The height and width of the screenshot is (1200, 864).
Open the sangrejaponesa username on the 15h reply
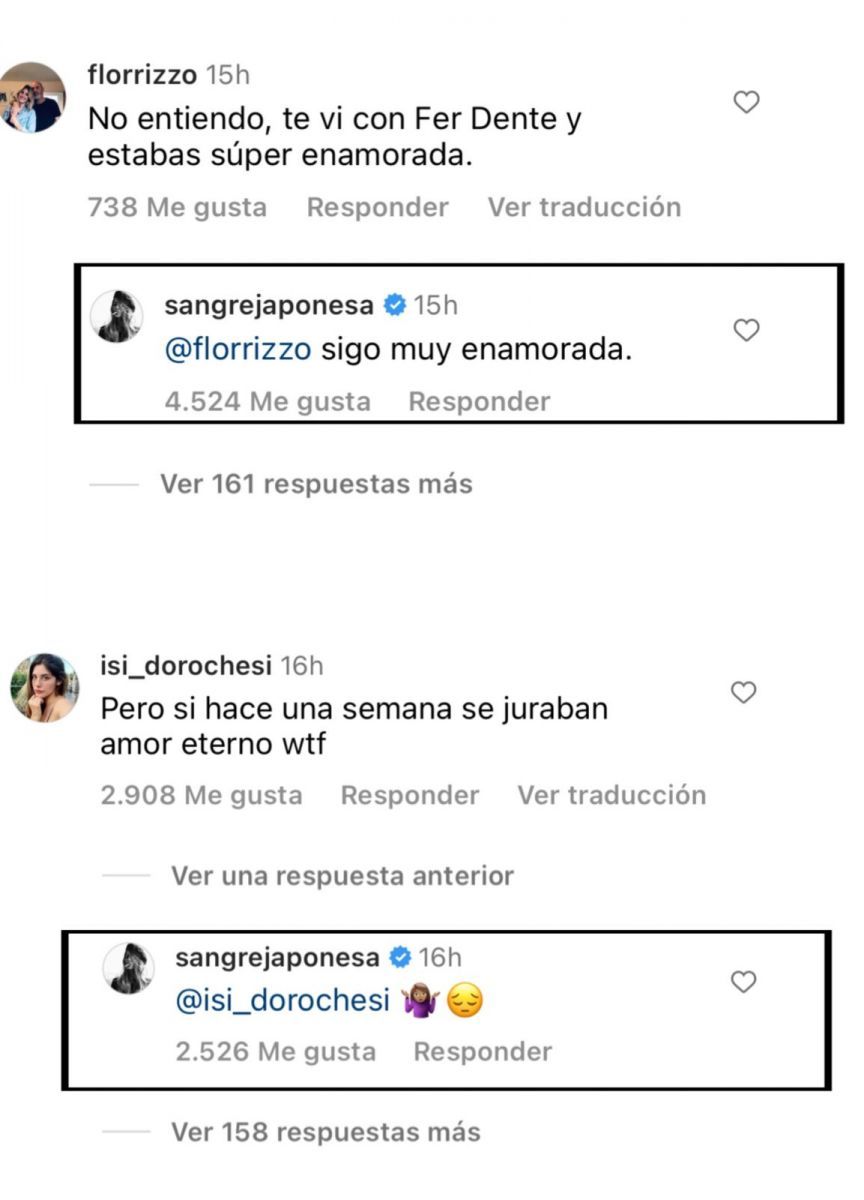(x=269, y=305)
